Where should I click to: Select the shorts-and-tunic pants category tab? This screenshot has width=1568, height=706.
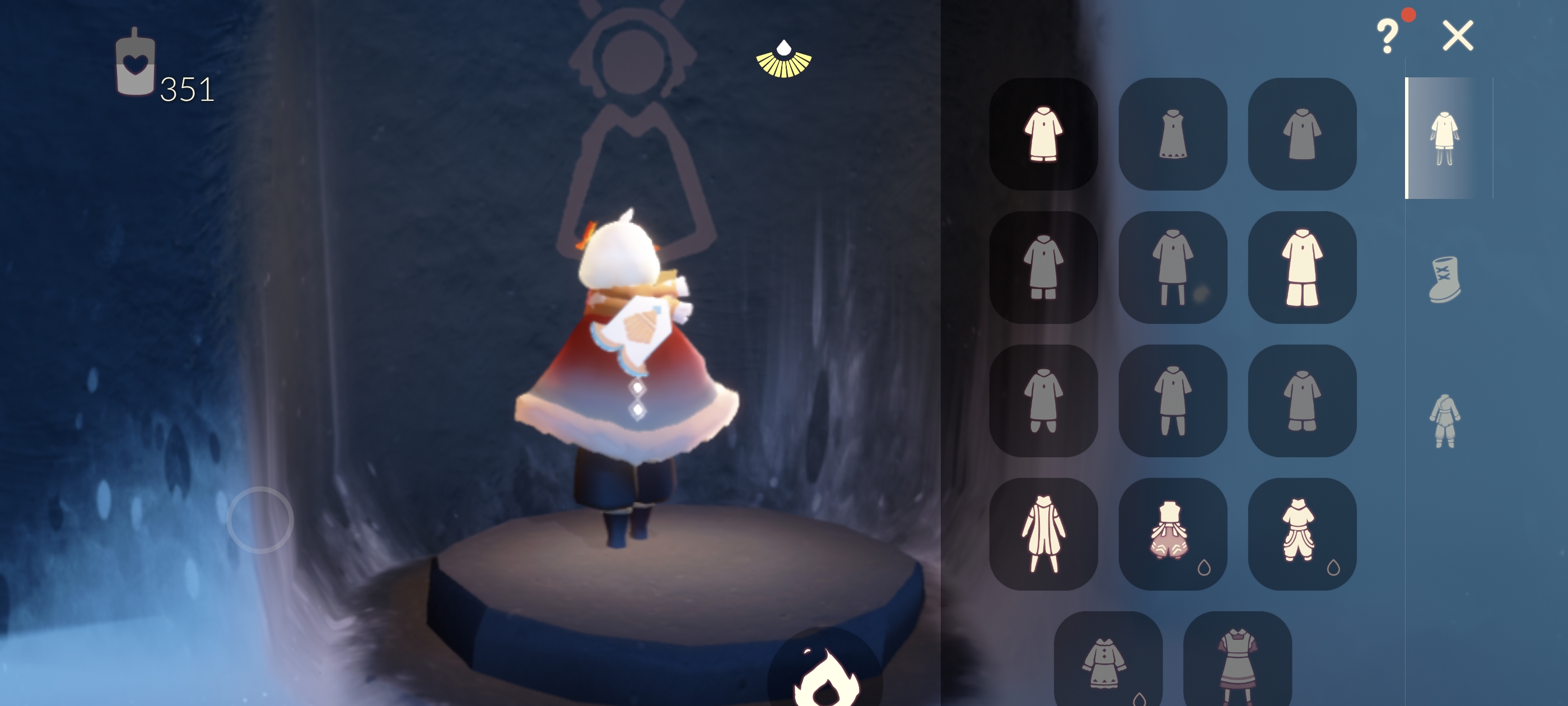tap(1444, 138)
